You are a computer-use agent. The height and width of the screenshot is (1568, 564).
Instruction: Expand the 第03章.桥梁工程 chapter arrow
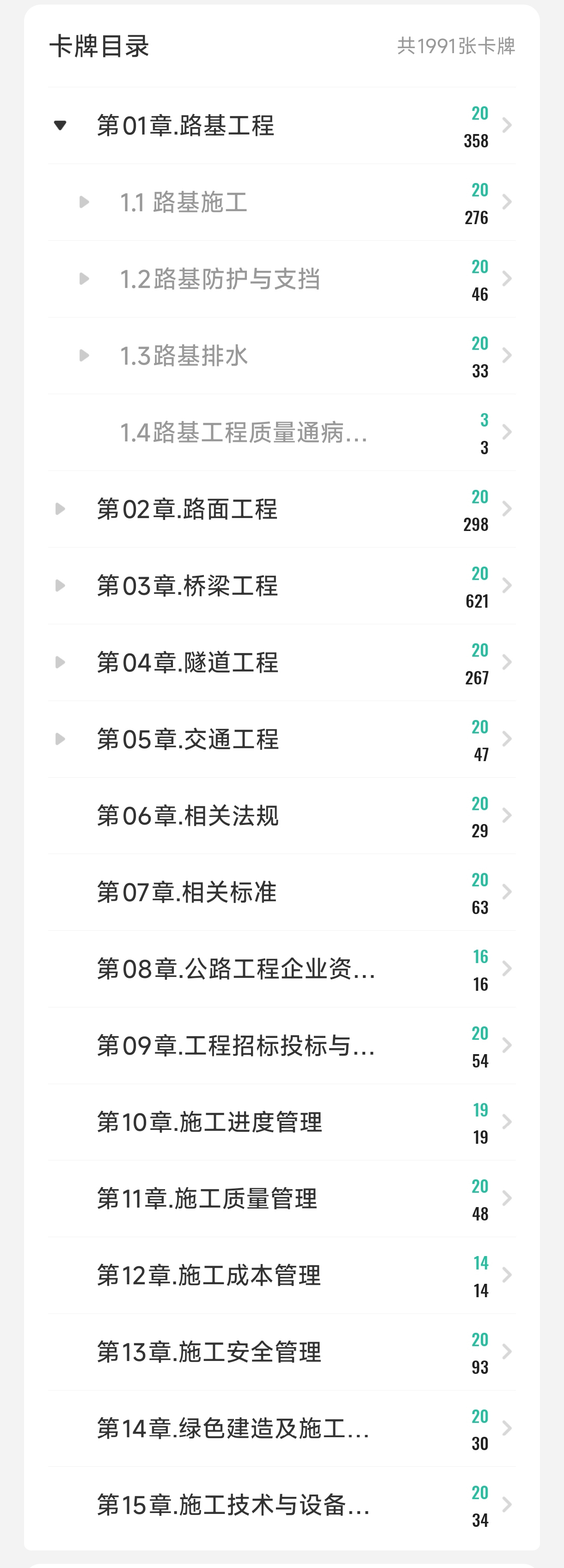click(x=60, y=586)
